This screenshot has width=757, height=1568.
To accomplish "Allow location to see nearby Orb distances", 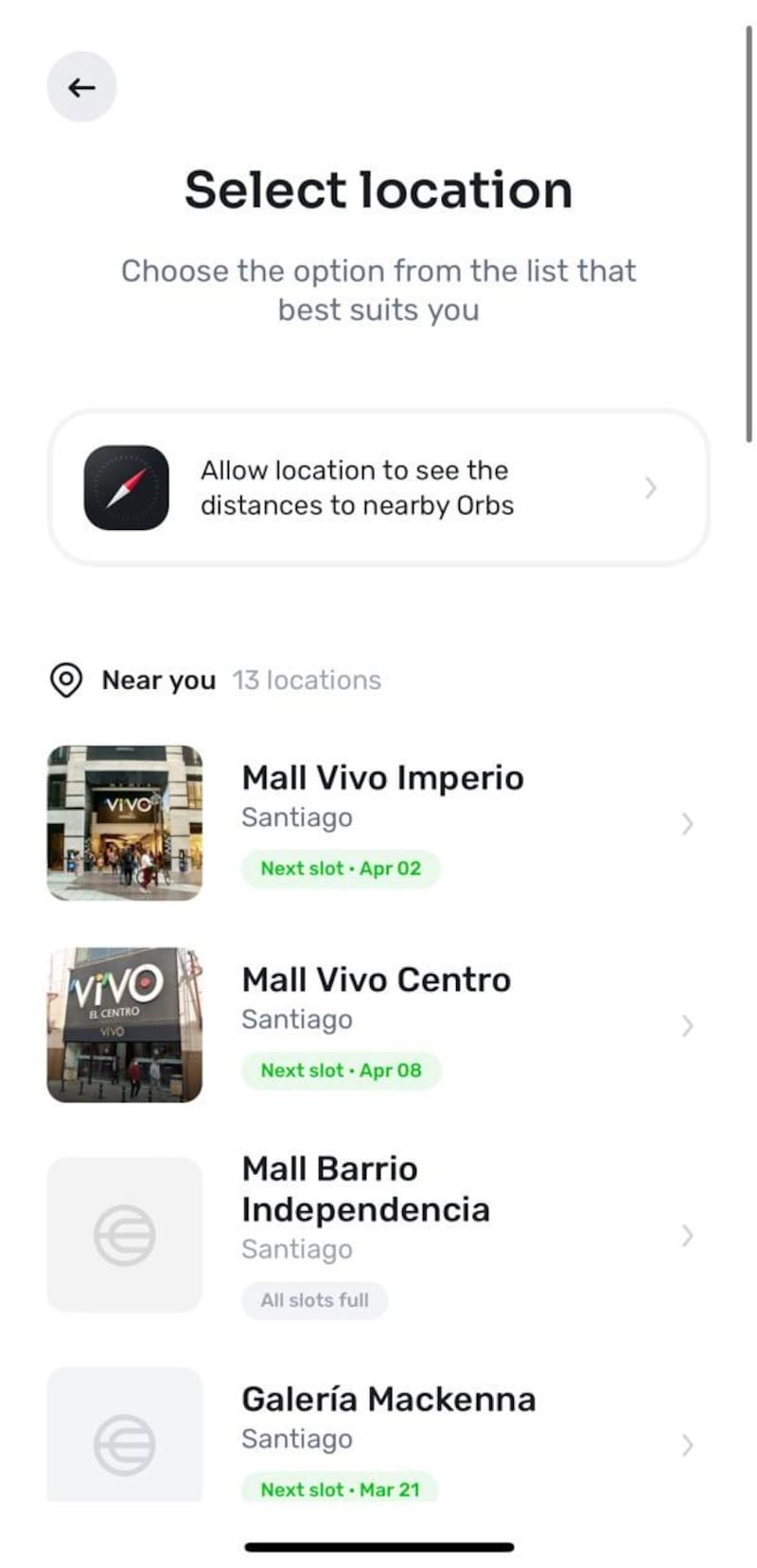I will pos(378,488).
